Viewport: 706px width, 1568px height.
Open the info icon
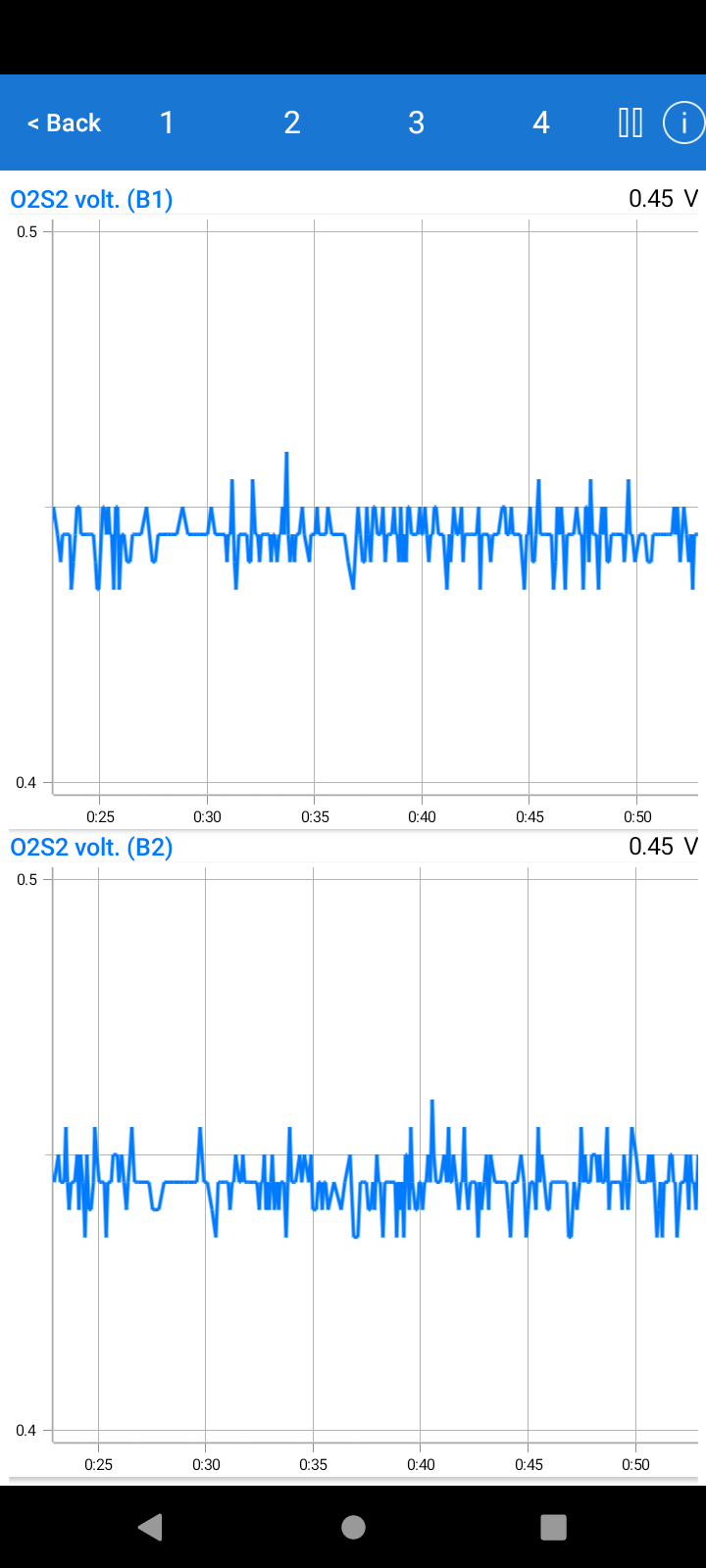(x=683, y=123)
